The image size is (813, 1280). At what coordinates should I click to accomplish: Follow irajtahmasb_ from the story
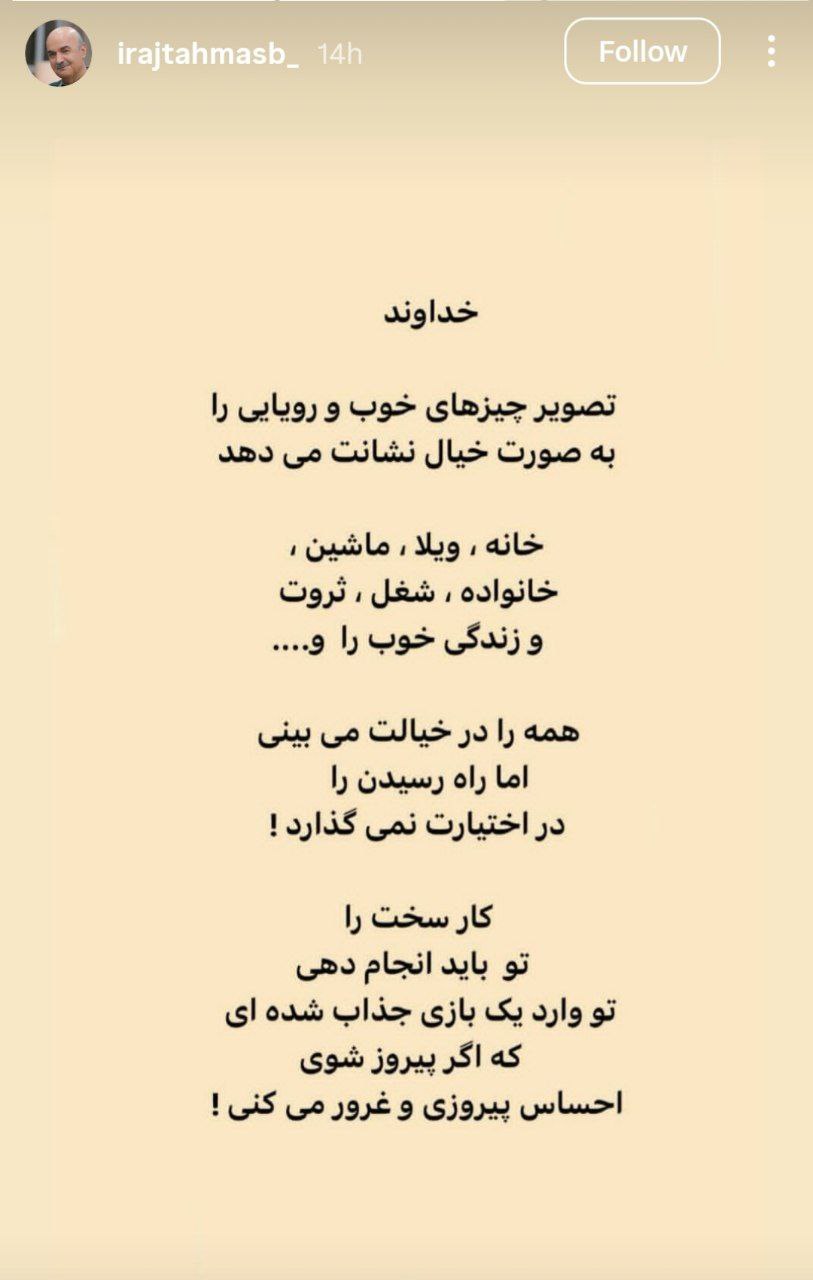click(642, 51)
